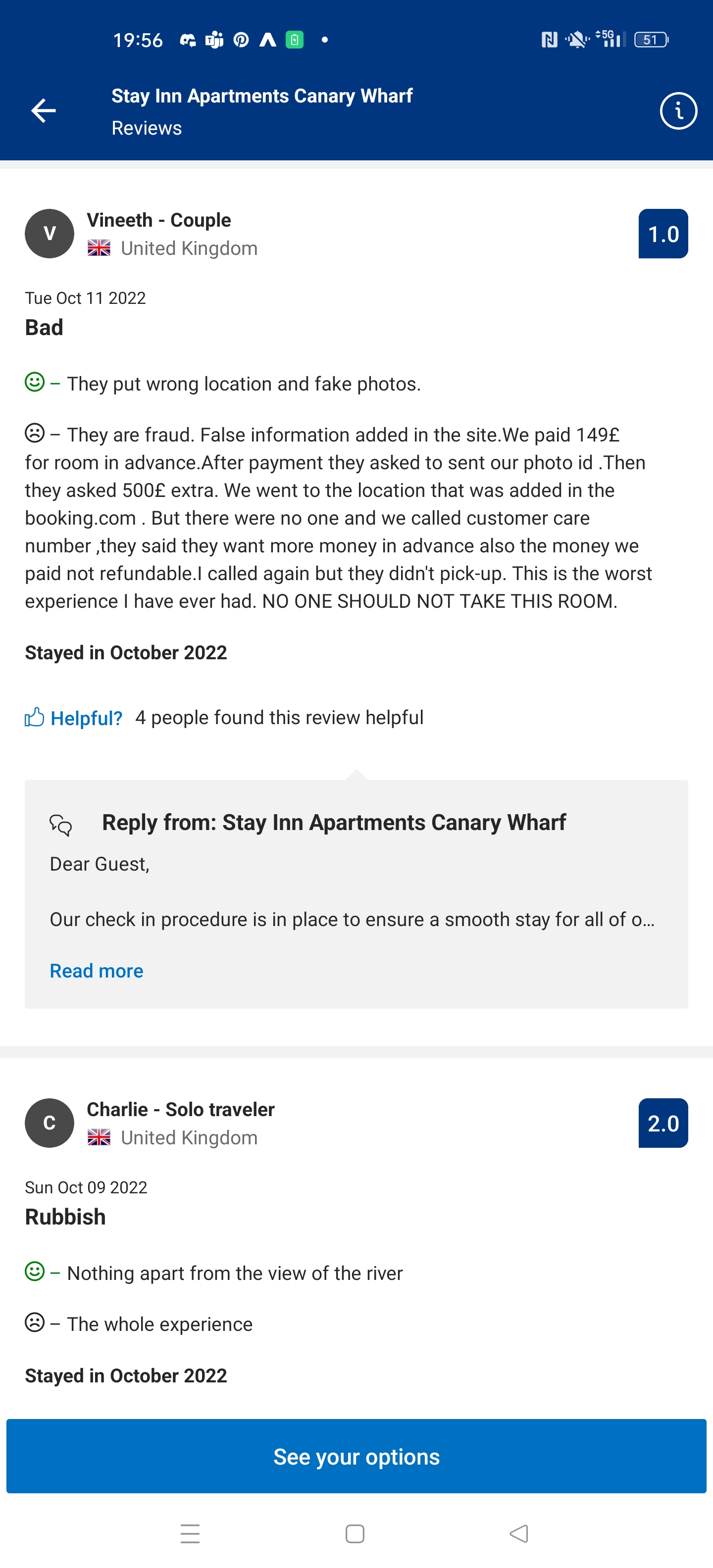
Task: Open the review info icon
Action: click(678, 111)
